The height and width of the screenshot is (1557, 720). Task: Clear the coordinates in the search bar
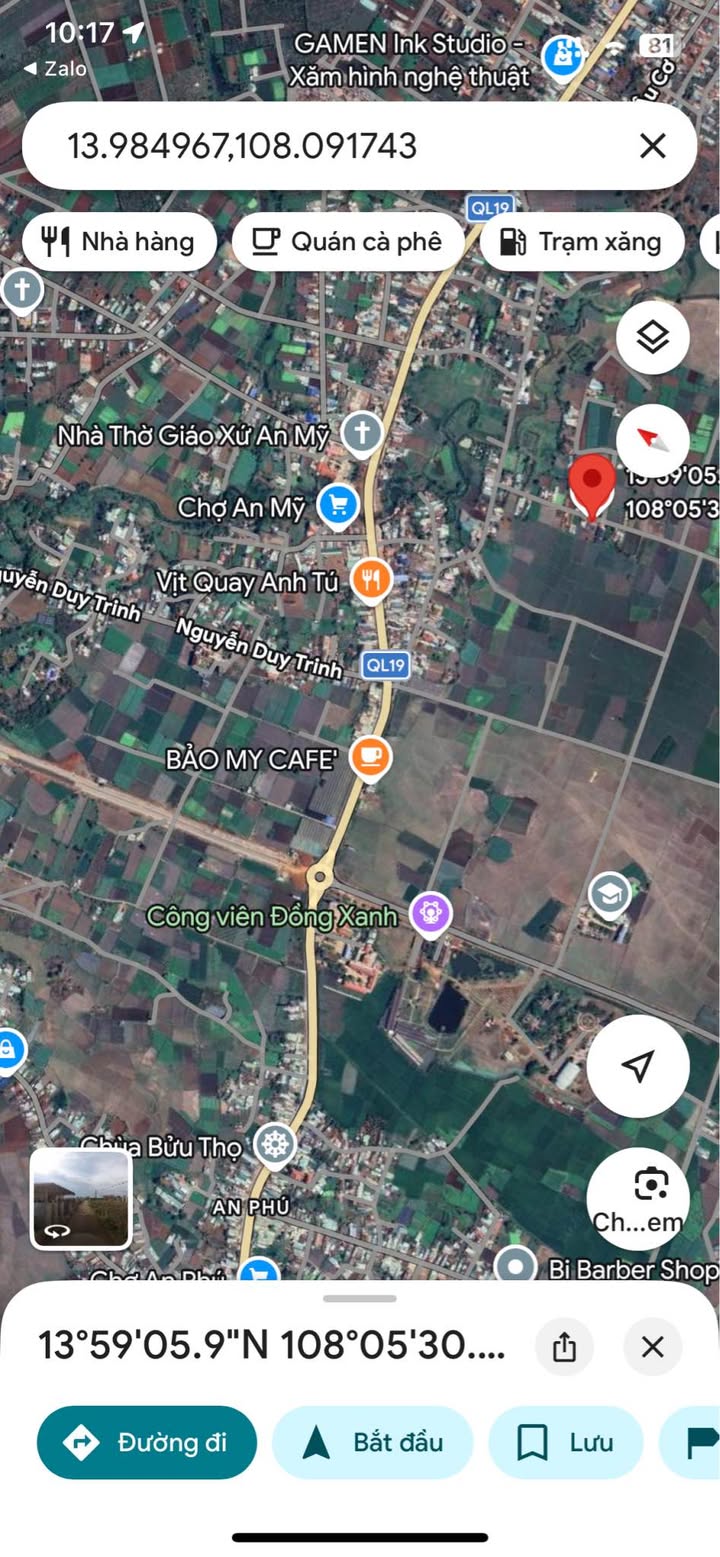(652, 146)
